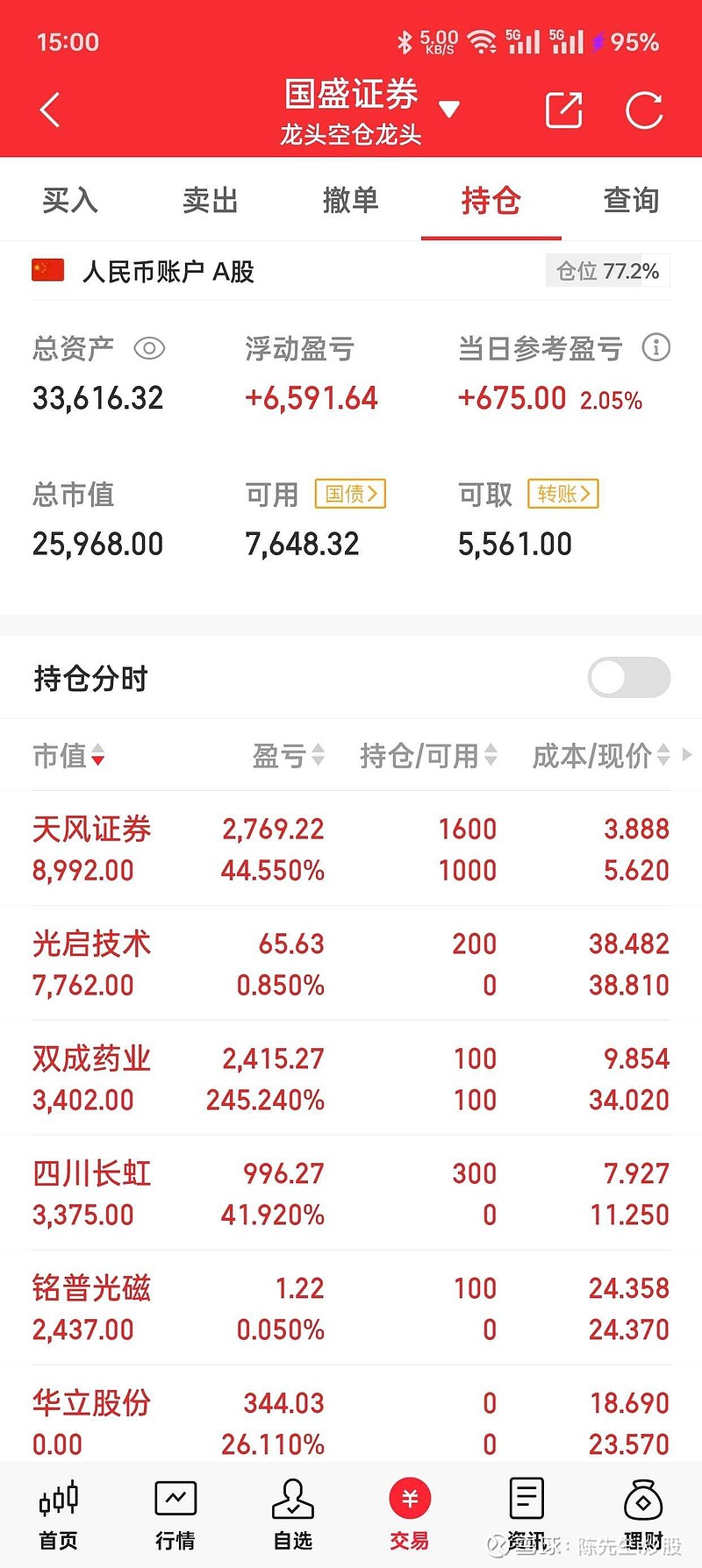Open the account dropdown arrow beside 国盛证券
This screenshot has height=1568, width=702.
[448, 109]
